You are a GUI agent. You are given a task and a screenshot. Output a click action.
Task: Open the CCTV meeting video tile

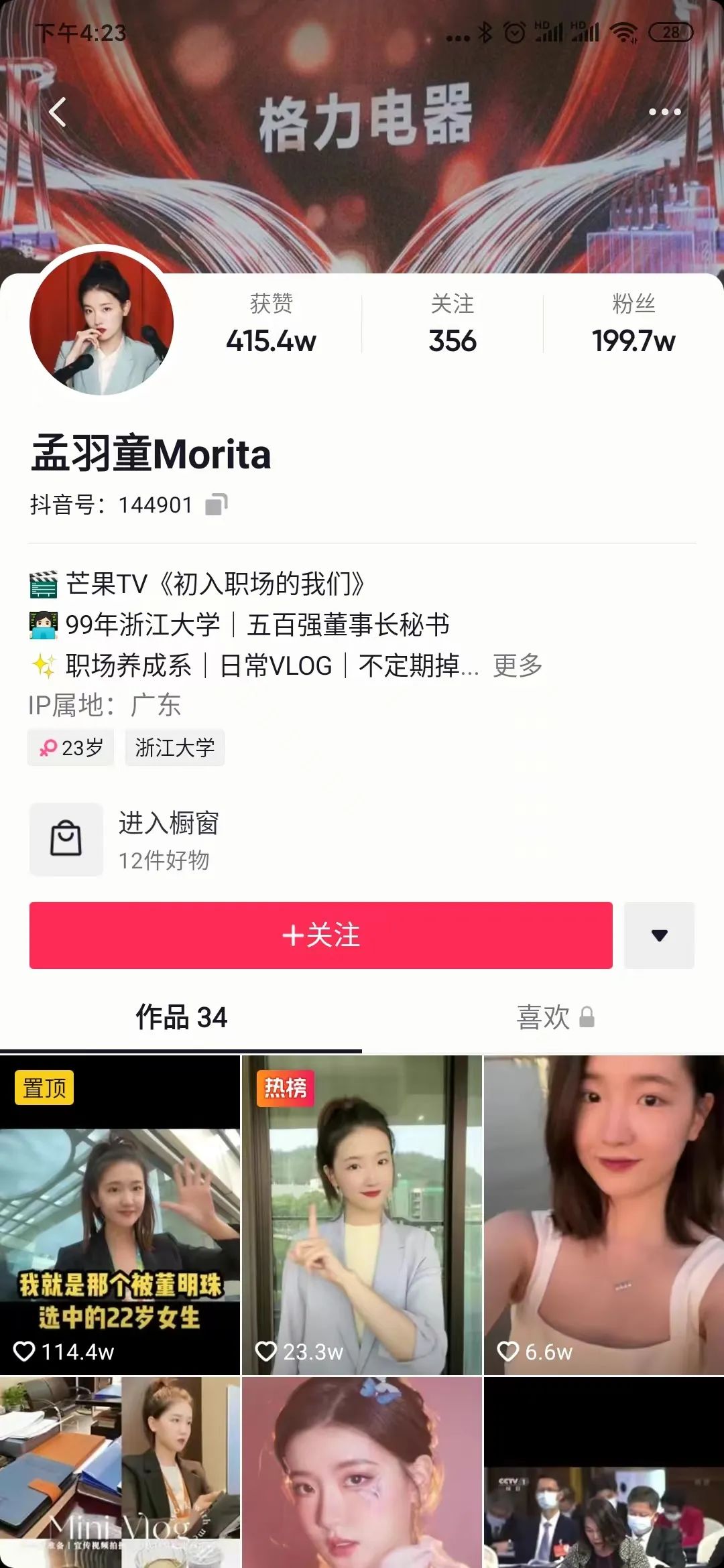(604, 1472)
